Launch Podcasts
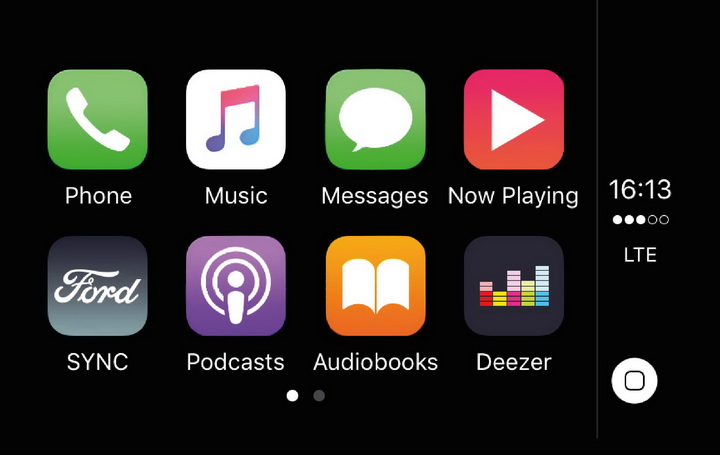720x455 pixels. pos(236,286)
